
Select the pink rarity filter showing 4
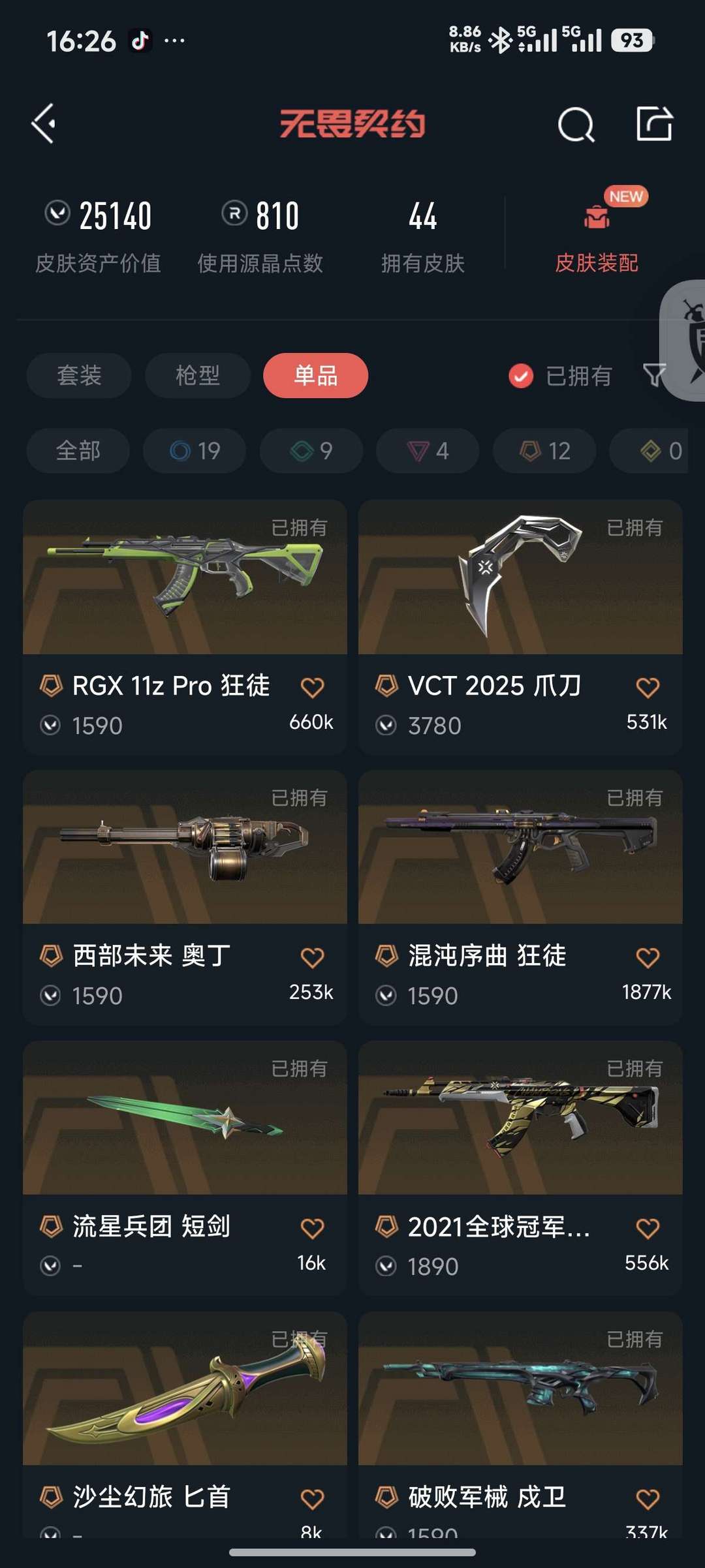point(426,451)
